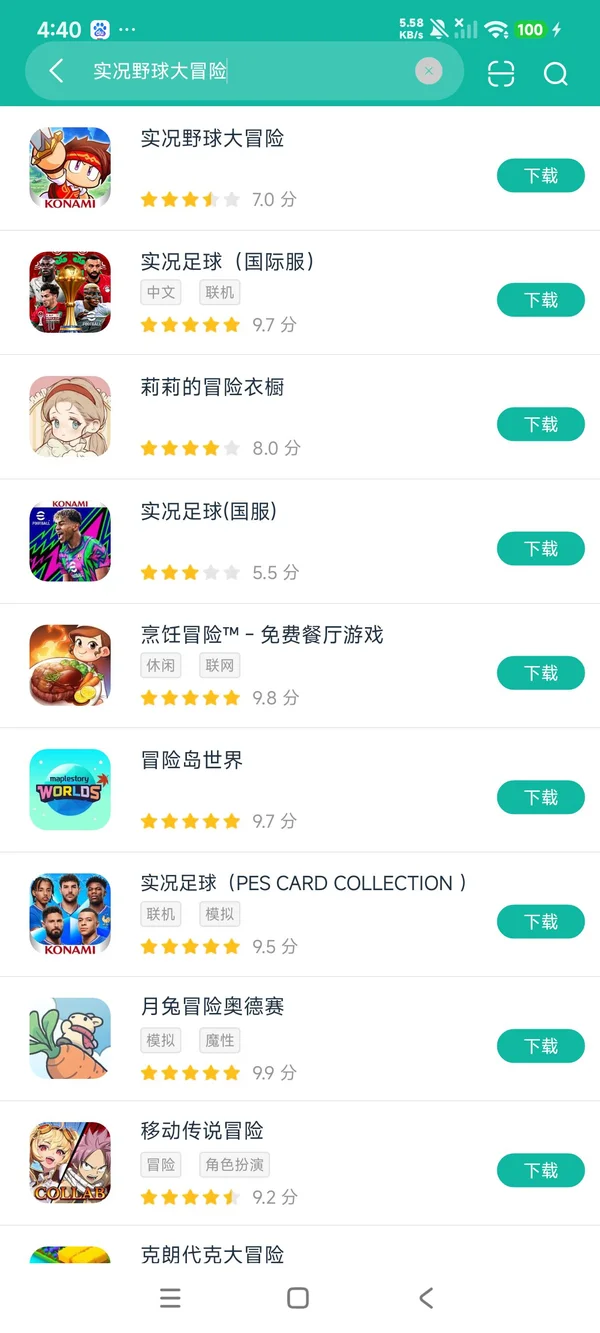
Task: Clear the search text
Action: pyautogui.click(x=428, y=71)
